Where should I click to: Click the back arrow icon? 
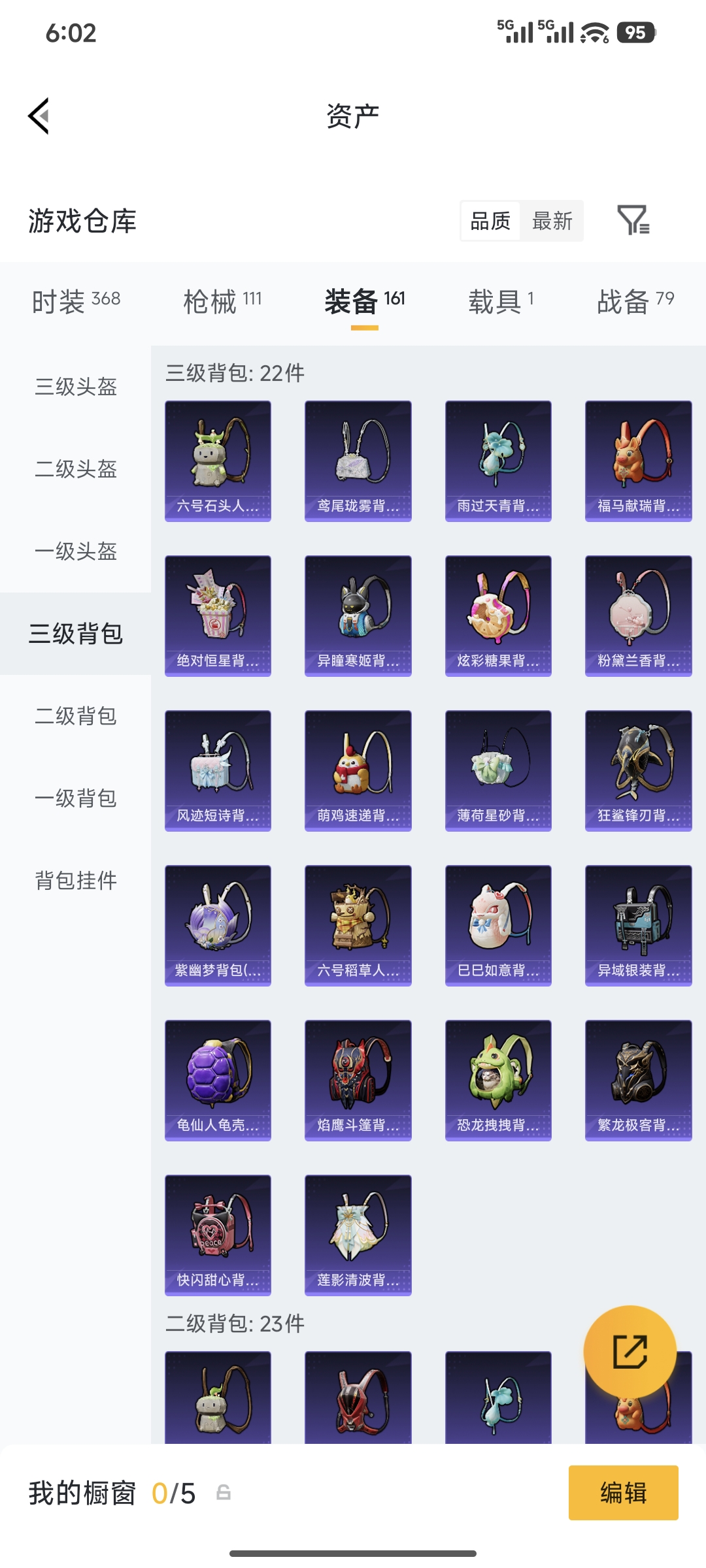pyautogui.click(x=37, y=115)
